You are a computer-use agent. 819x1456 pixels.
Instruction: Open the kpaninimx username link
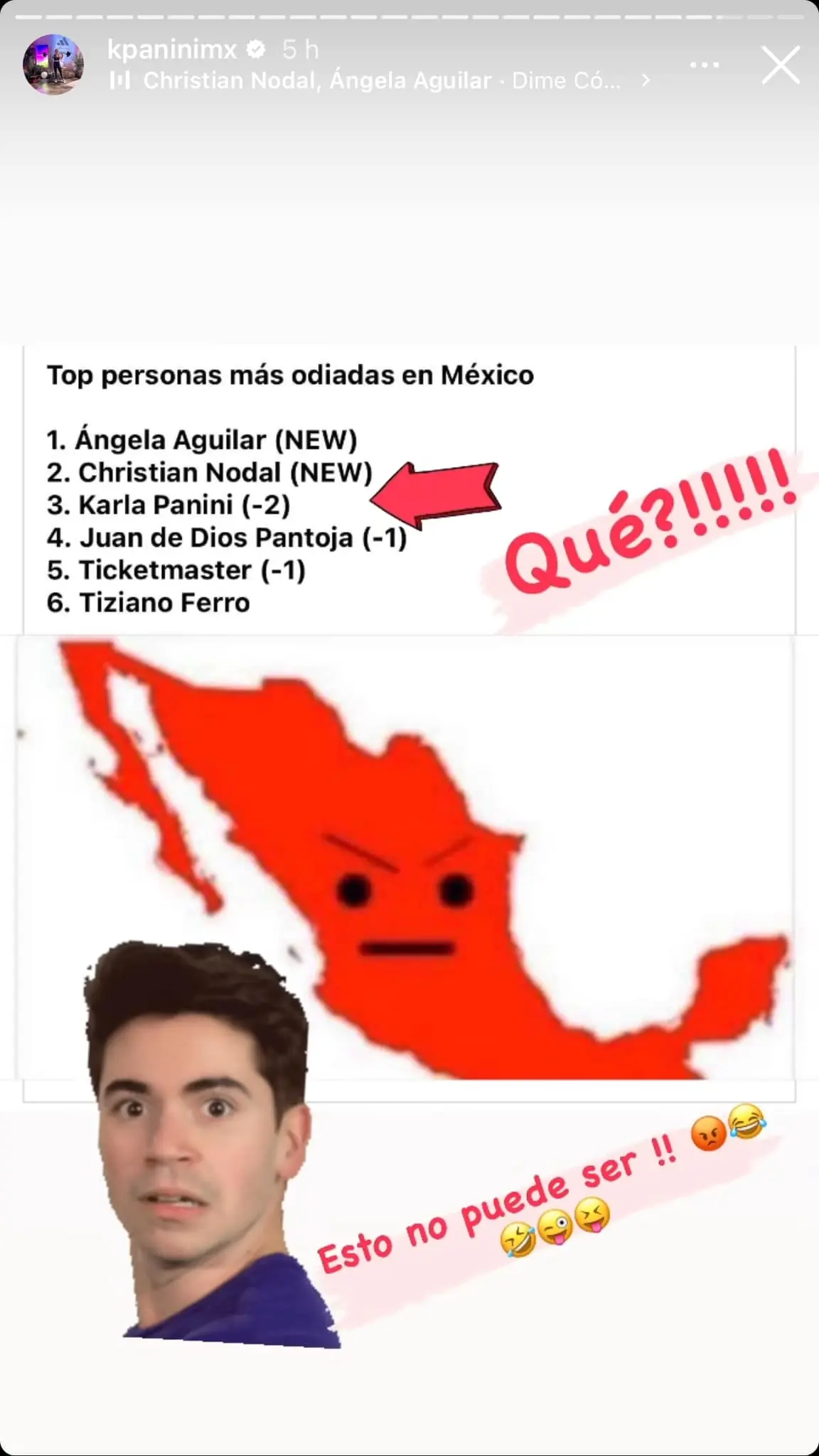pos(171,49)
